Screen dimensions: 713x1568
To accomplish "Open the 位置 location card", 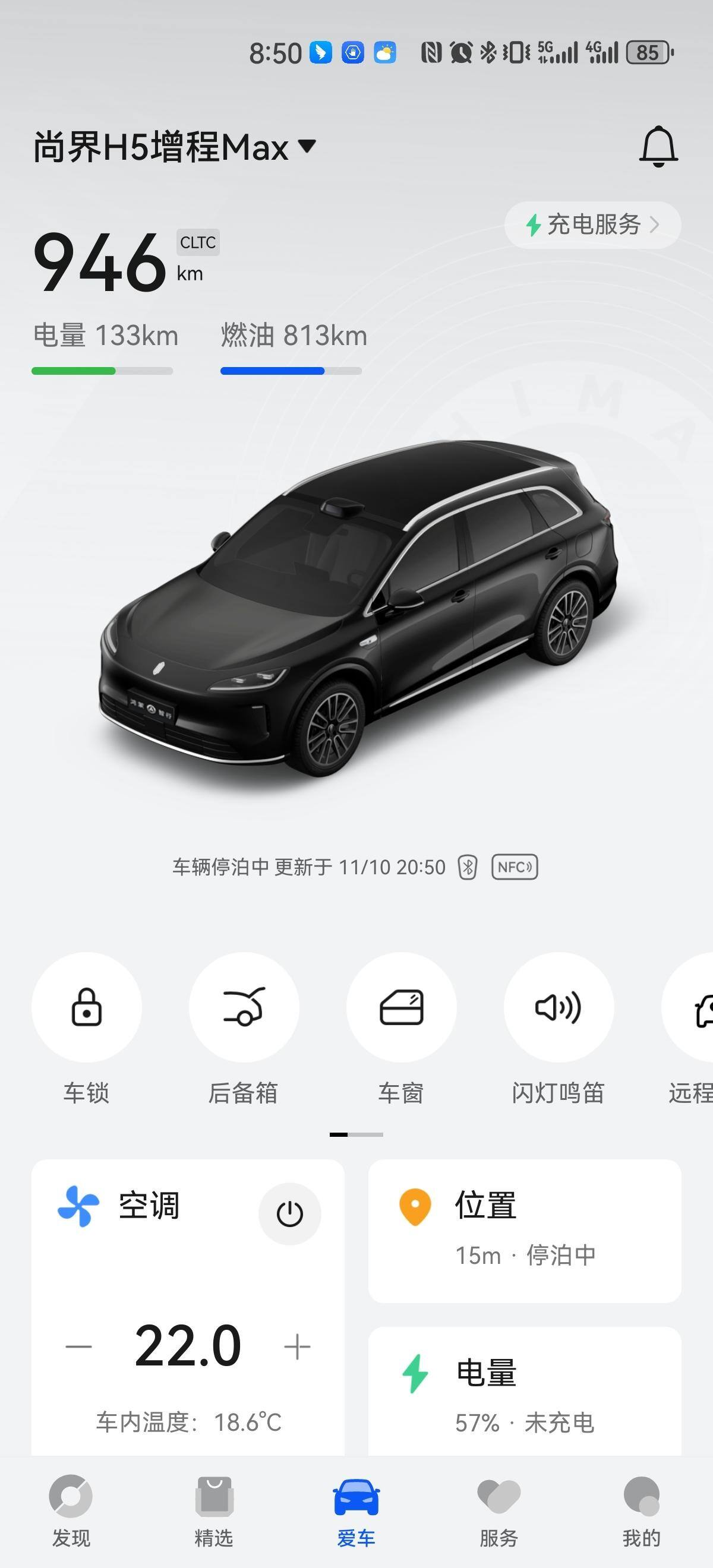I will click(x=524, y=1231).
